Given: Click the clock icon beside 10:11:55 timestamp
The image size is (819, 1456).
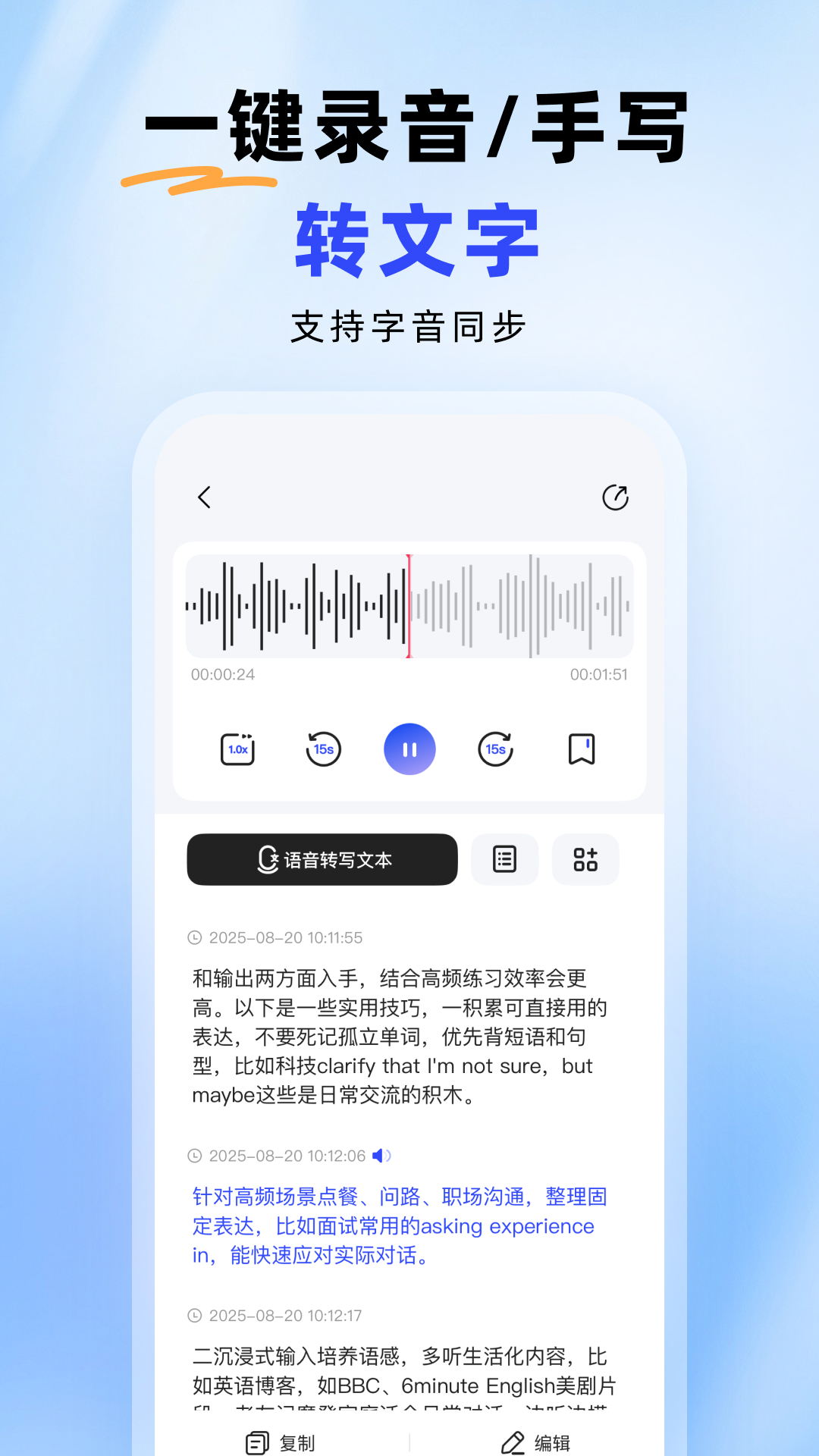Looking at the screenshot, I should point(195,938).
